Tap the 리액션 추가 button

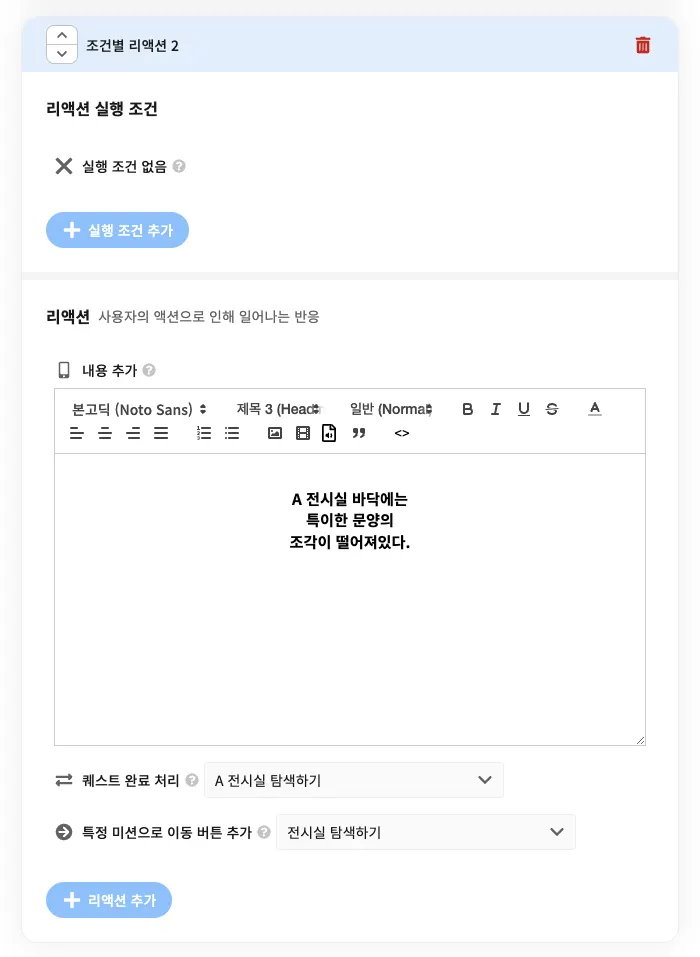(109, 900)
